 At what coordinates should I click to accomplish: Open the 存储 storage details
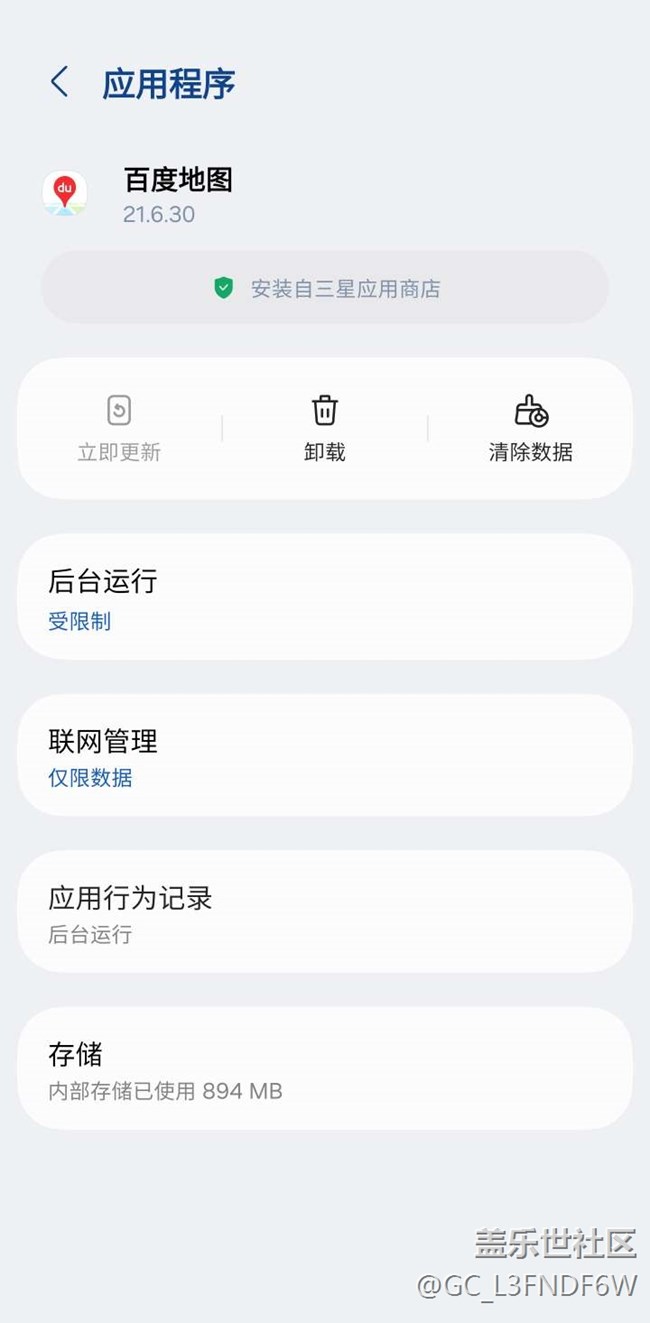click(324, 1068)
